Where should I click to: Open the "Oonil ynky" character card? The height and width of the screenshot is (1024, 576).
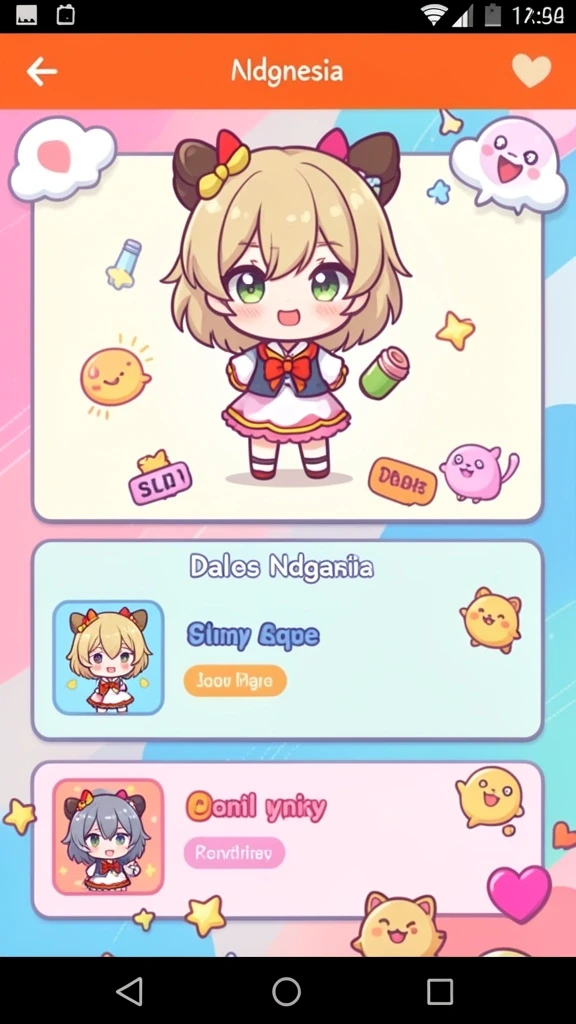287,840
